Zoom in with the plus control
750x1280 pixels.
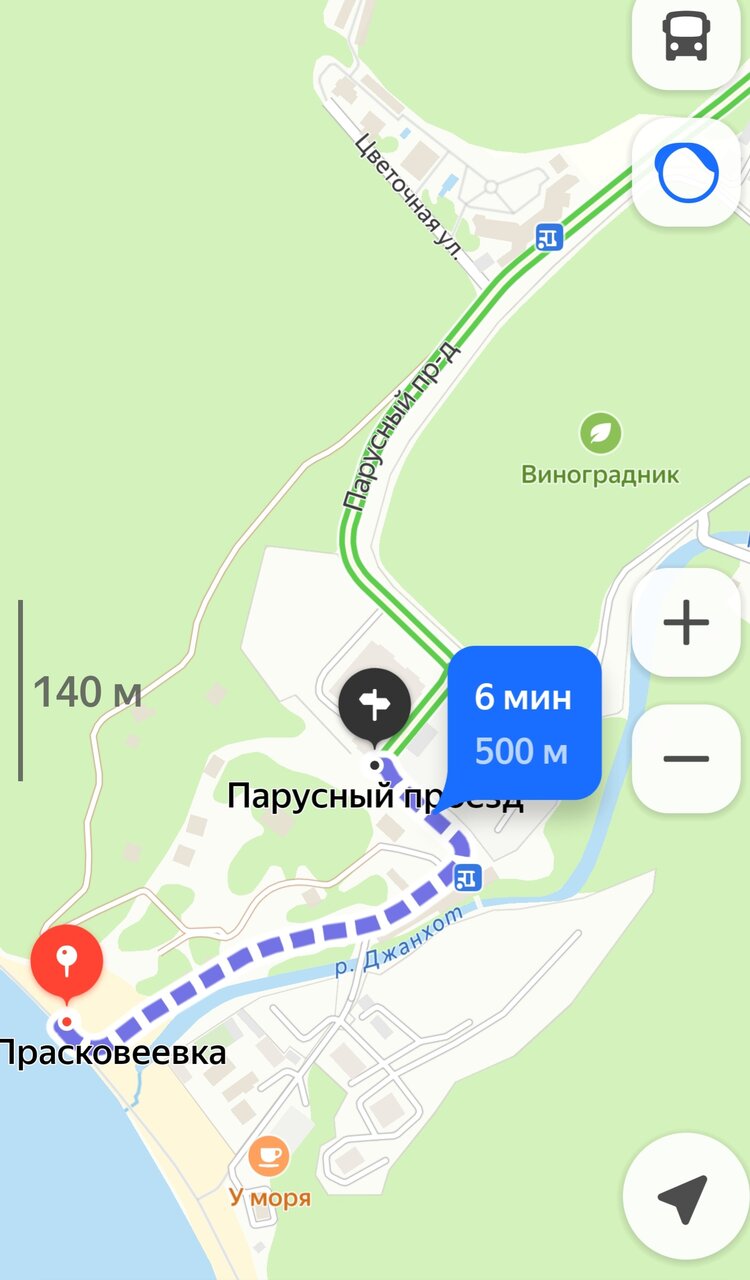pos(684,623)
